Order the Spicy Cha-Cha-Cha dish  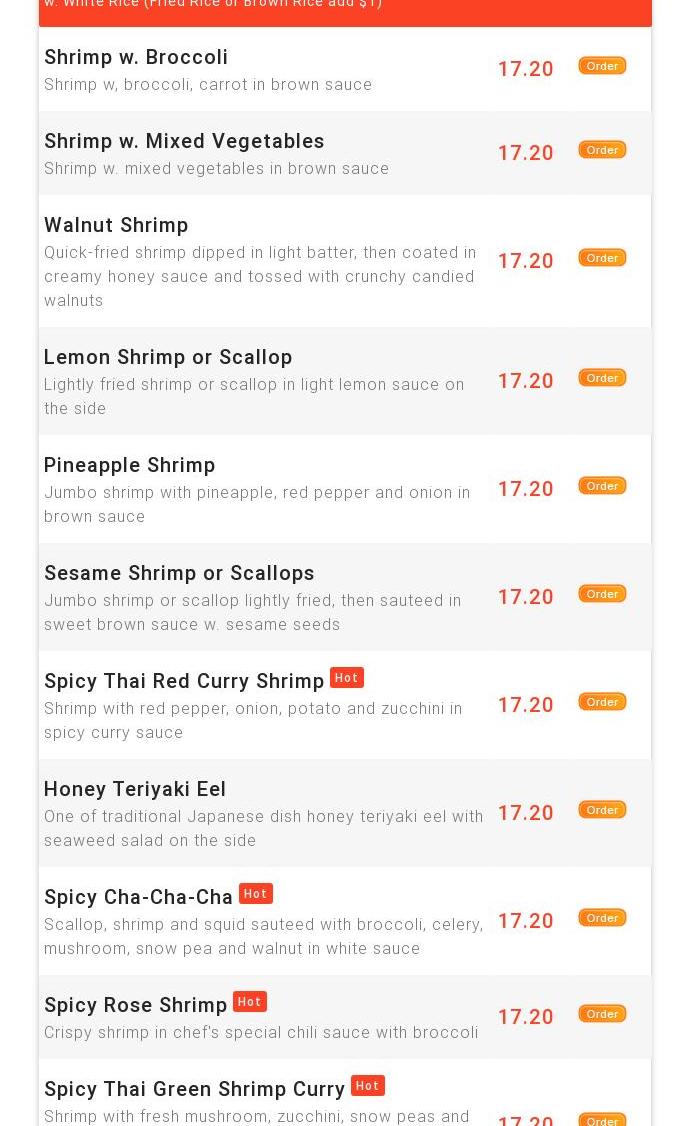click(602, 918)
